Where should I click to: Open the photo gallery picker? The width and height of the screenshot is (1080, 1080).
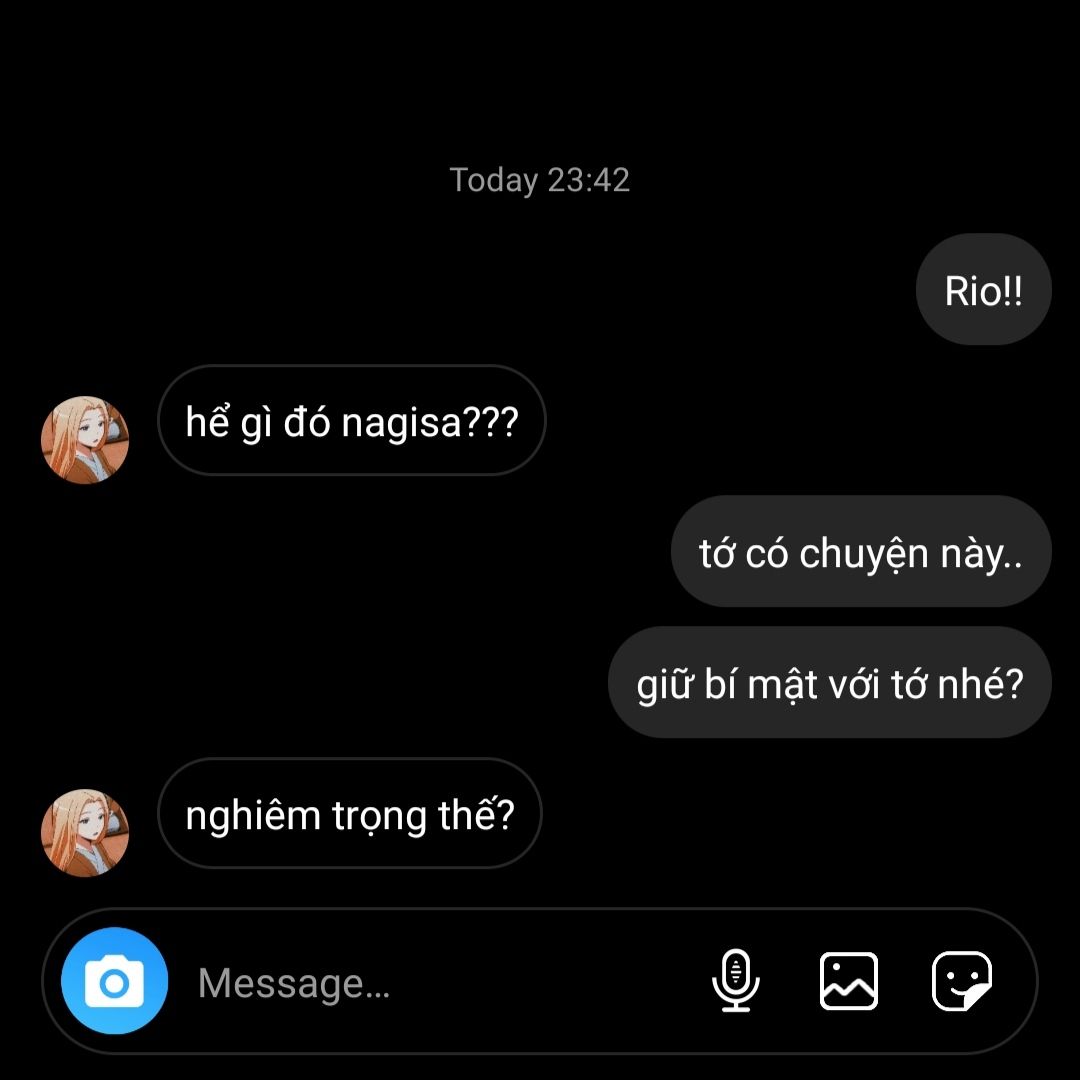click(x=849, y=981)
